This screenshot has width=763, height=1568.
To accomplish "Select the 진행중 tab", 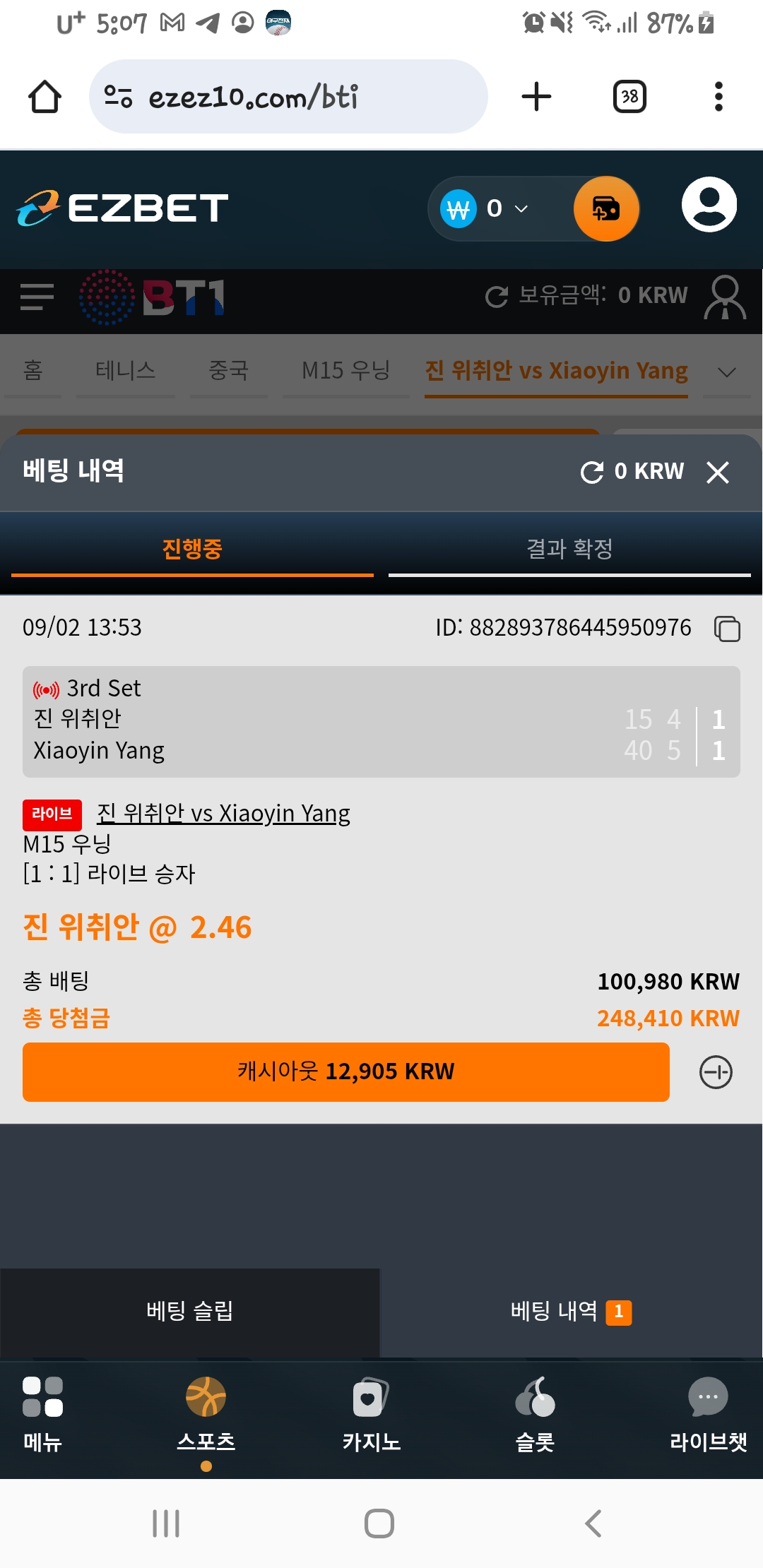I will click(192, 549).
